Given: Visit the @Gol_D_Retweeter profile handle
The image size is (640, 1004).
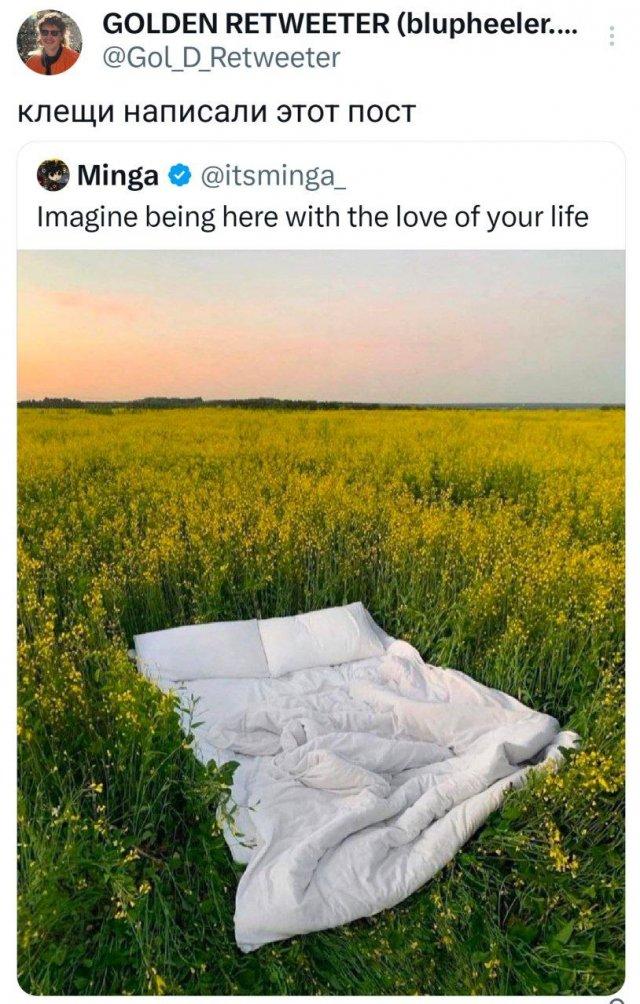Looking at the screenshot, I should coord(221,59).
